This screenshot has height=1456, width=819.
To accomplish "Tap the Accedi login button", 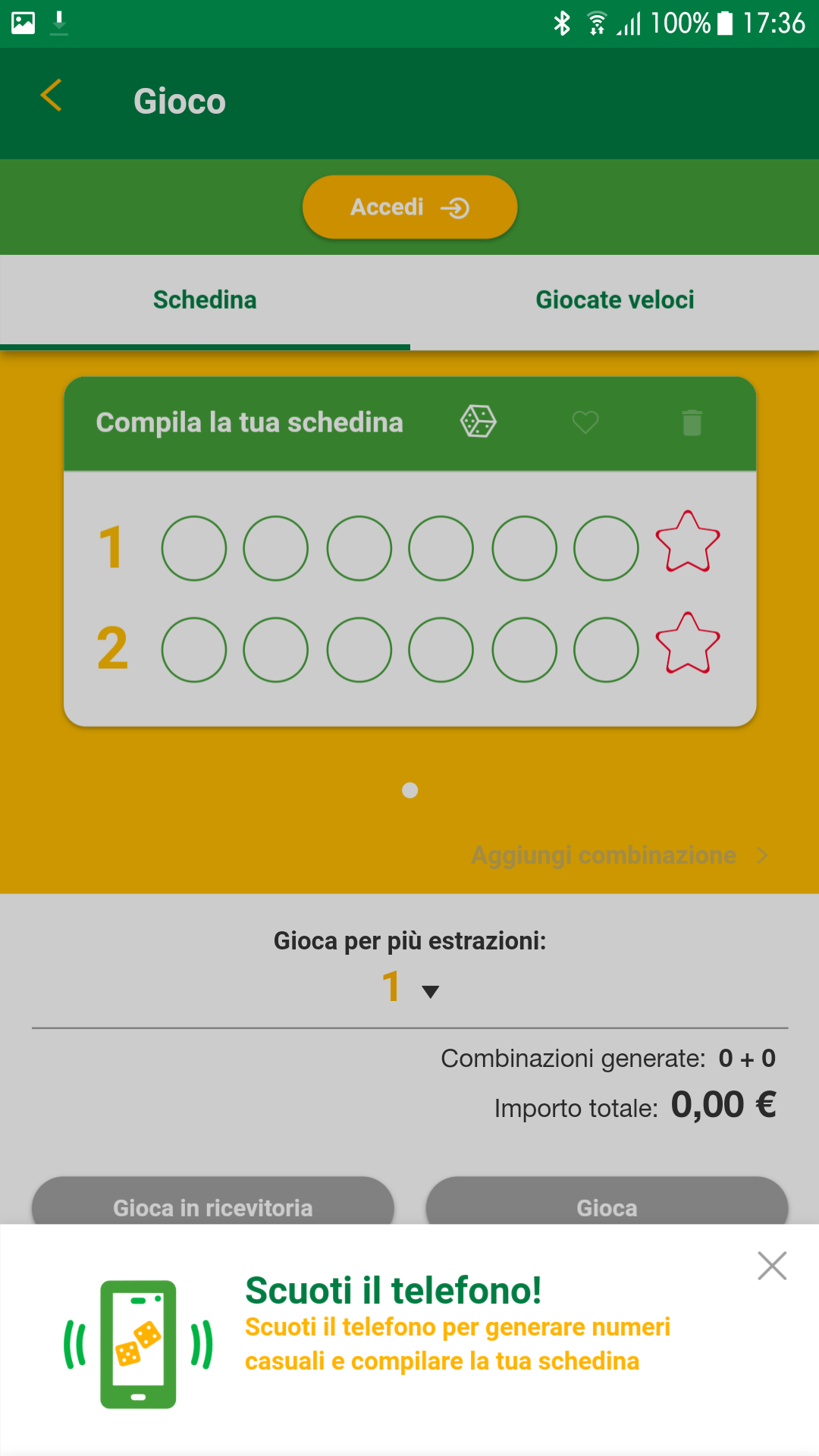I will pyautogui.click(x=409, y=207).
